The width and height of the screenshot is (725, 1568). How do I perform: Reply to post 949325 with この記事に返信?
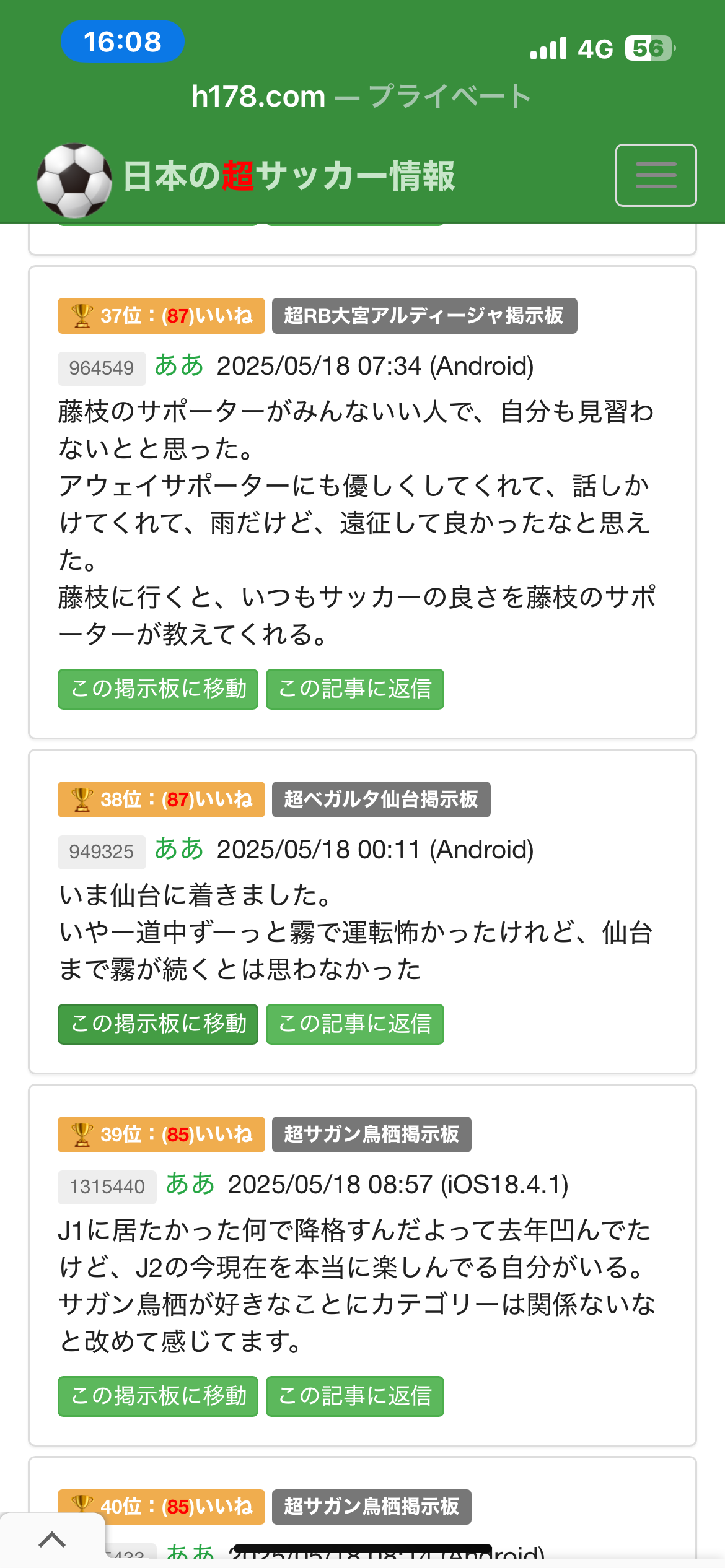click(x=354, y=1024)
